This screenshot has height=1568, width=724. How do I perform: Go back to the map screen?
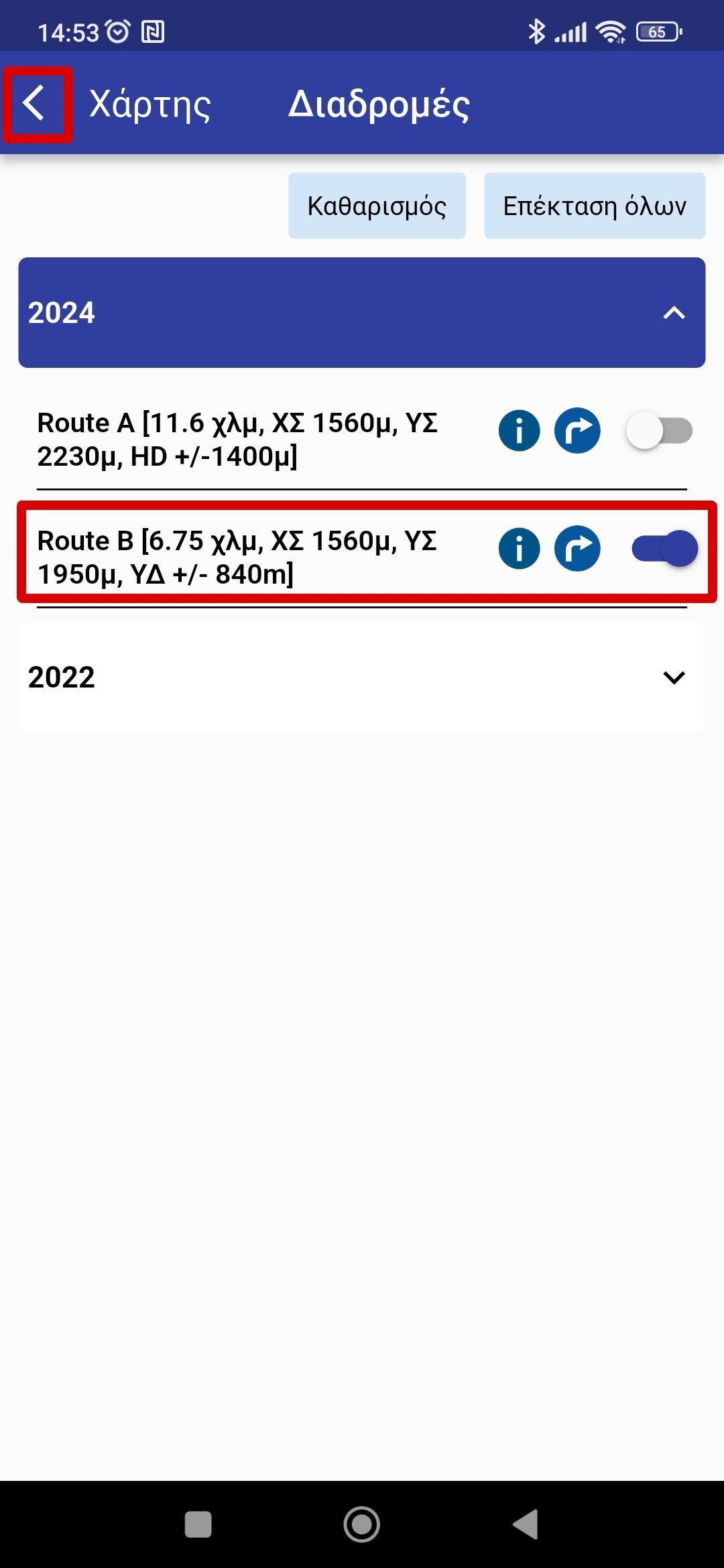click(x=35, y=104)
